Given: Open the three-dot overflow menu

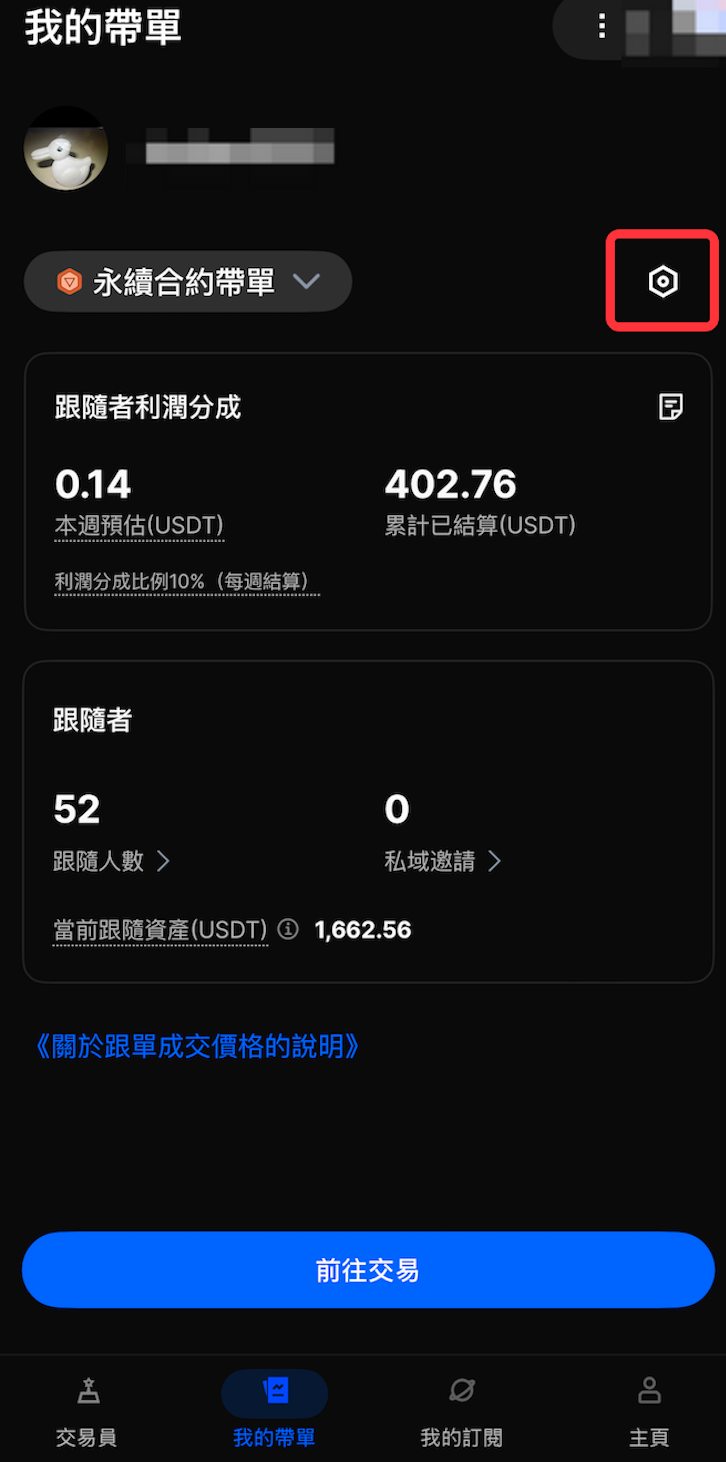Looking at the screenshot, I should point(601,26).
